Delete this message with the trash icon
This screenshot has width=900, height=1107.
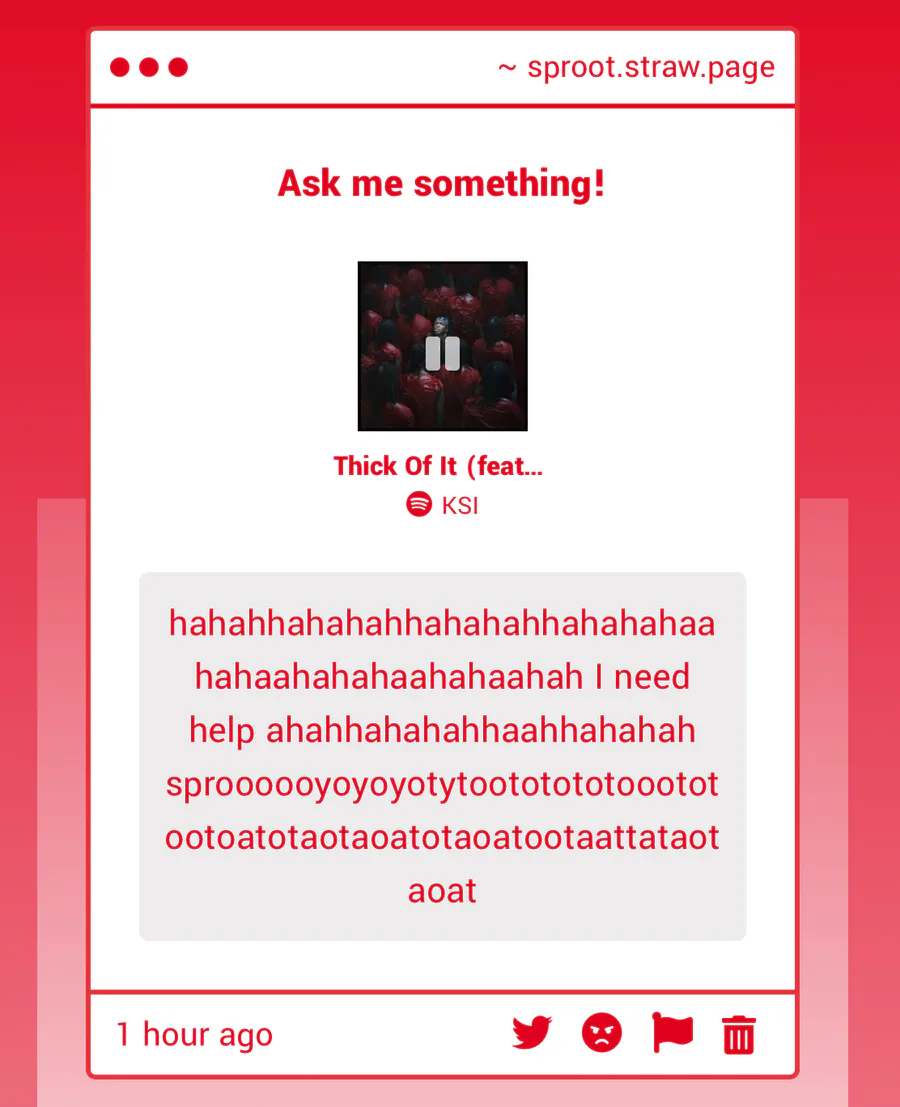(739, 1034)
